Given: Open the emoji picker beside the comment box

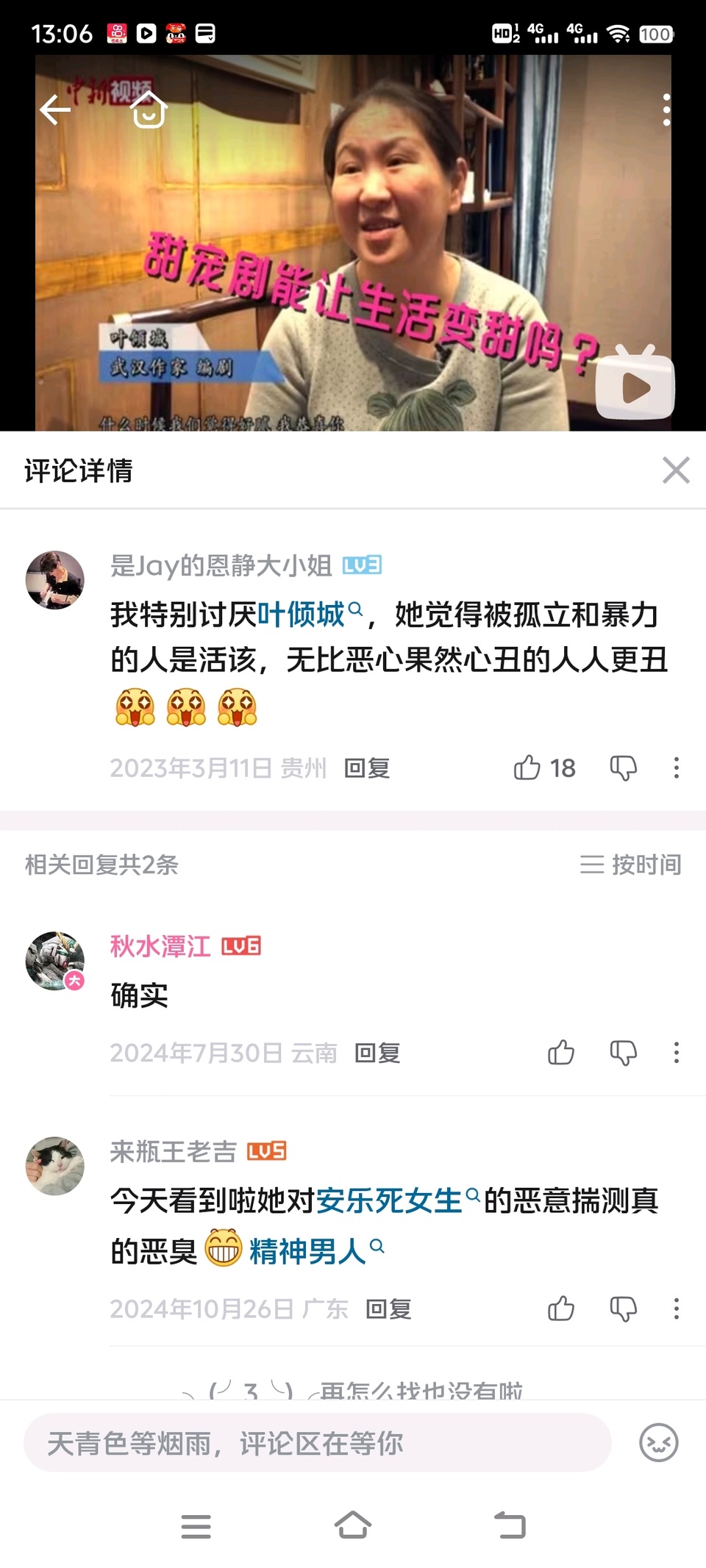Looking at the screenshot, I should coord(658,1443).
